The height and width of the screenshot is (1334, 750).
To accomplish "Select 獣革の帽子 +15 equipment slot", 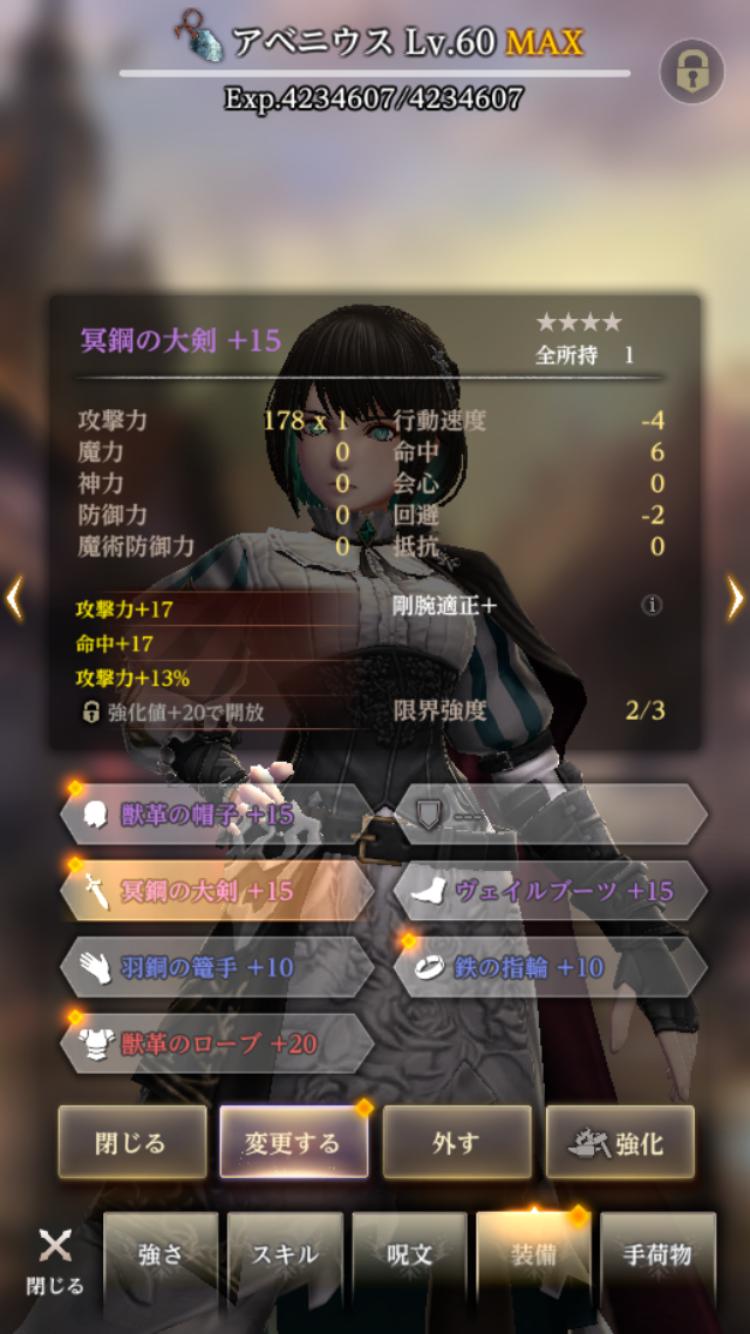I will tap(215, 815).
